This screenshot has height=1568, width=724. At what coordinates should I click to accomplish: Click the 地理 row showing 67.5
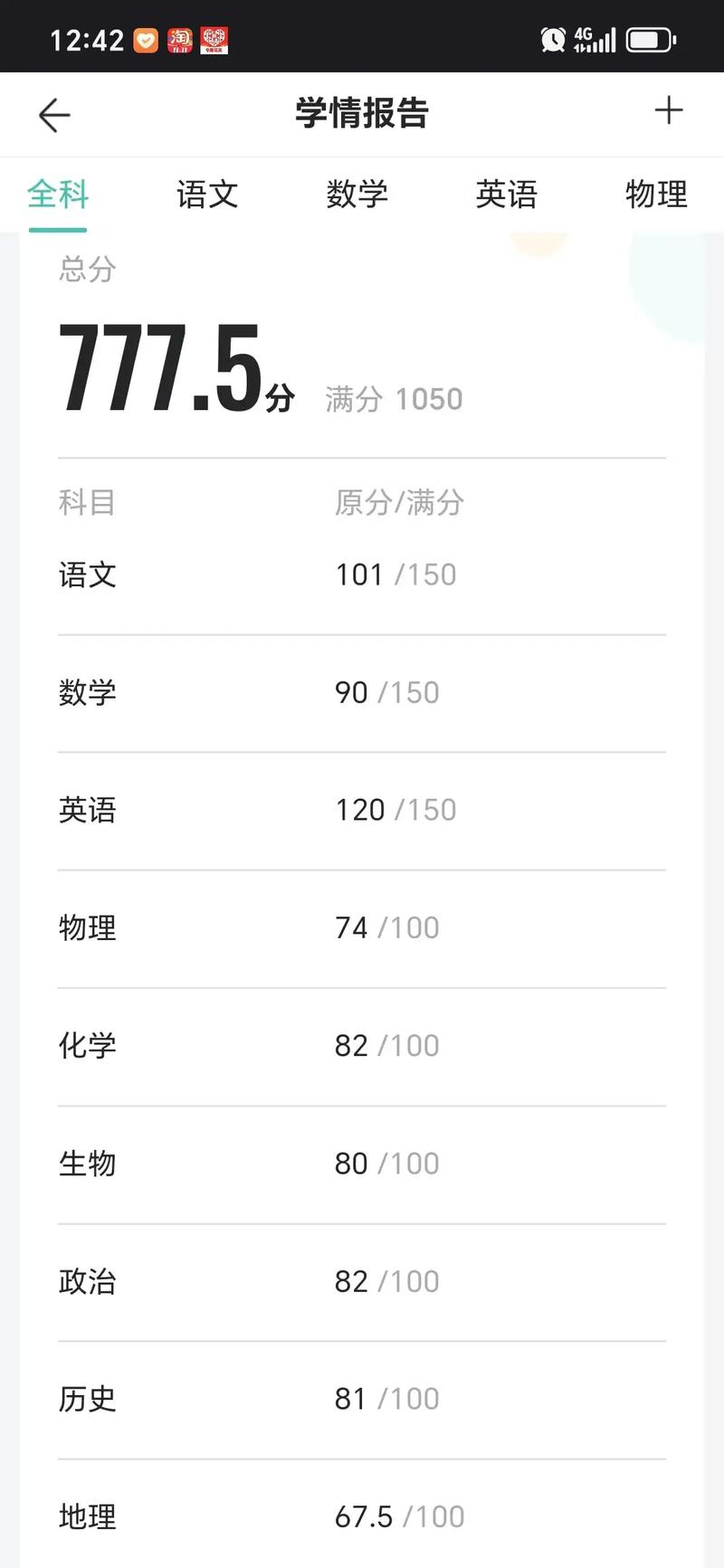click(x=362, y=1516)
